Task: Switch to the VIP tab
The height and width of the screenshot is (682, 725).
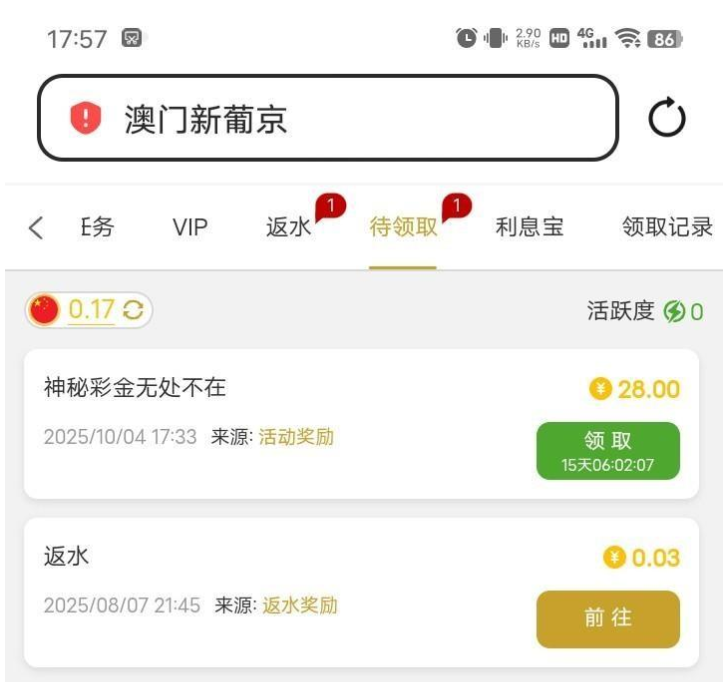Action: tap(190, 228)
